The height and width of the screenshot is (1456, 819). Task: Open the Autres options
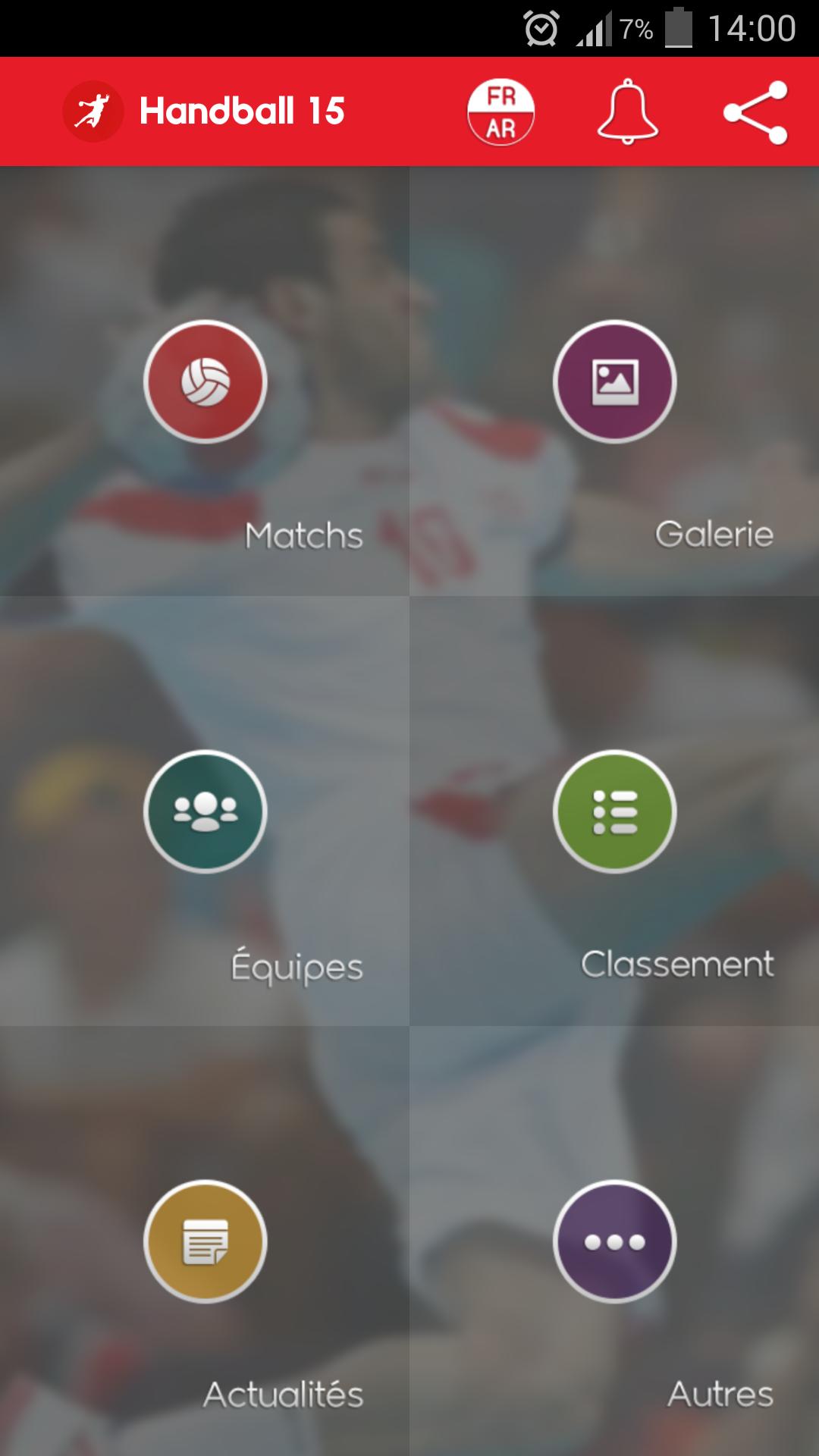(614, 1241)
